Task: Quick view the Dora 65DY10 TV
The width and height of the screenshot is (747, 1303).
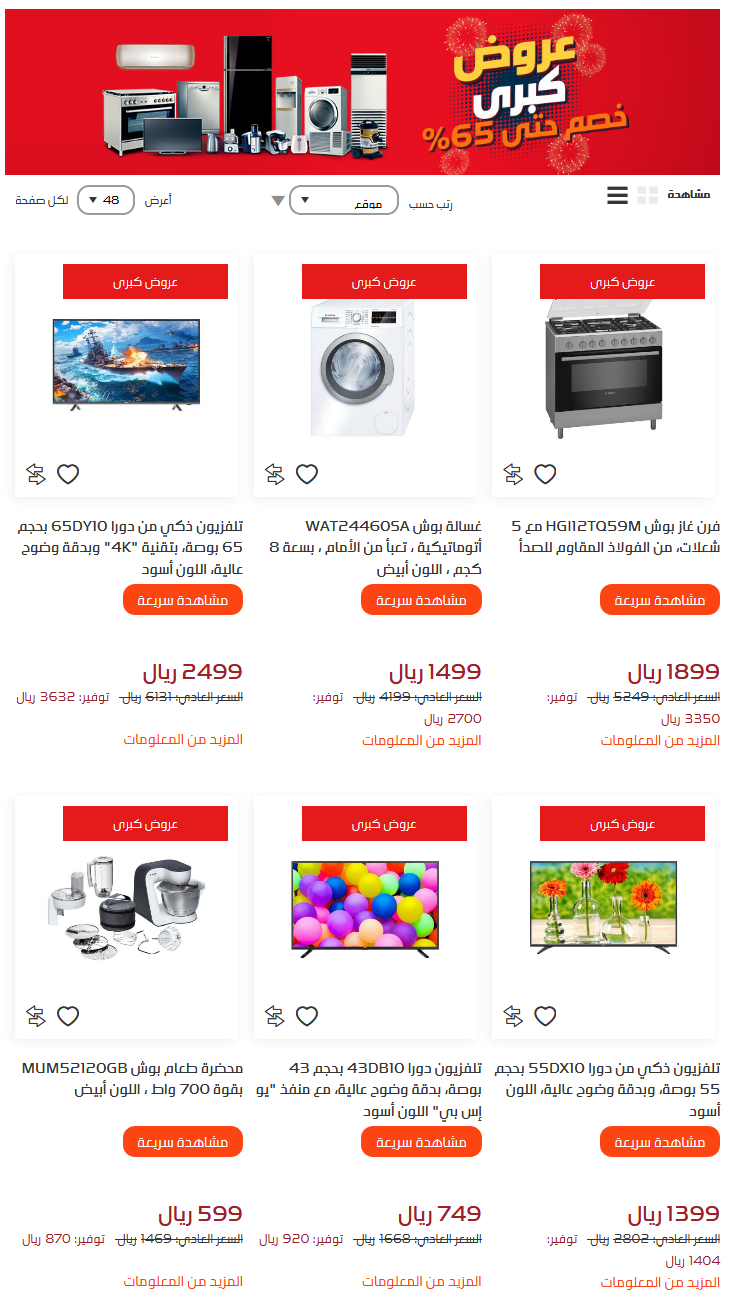Action: 183,600
